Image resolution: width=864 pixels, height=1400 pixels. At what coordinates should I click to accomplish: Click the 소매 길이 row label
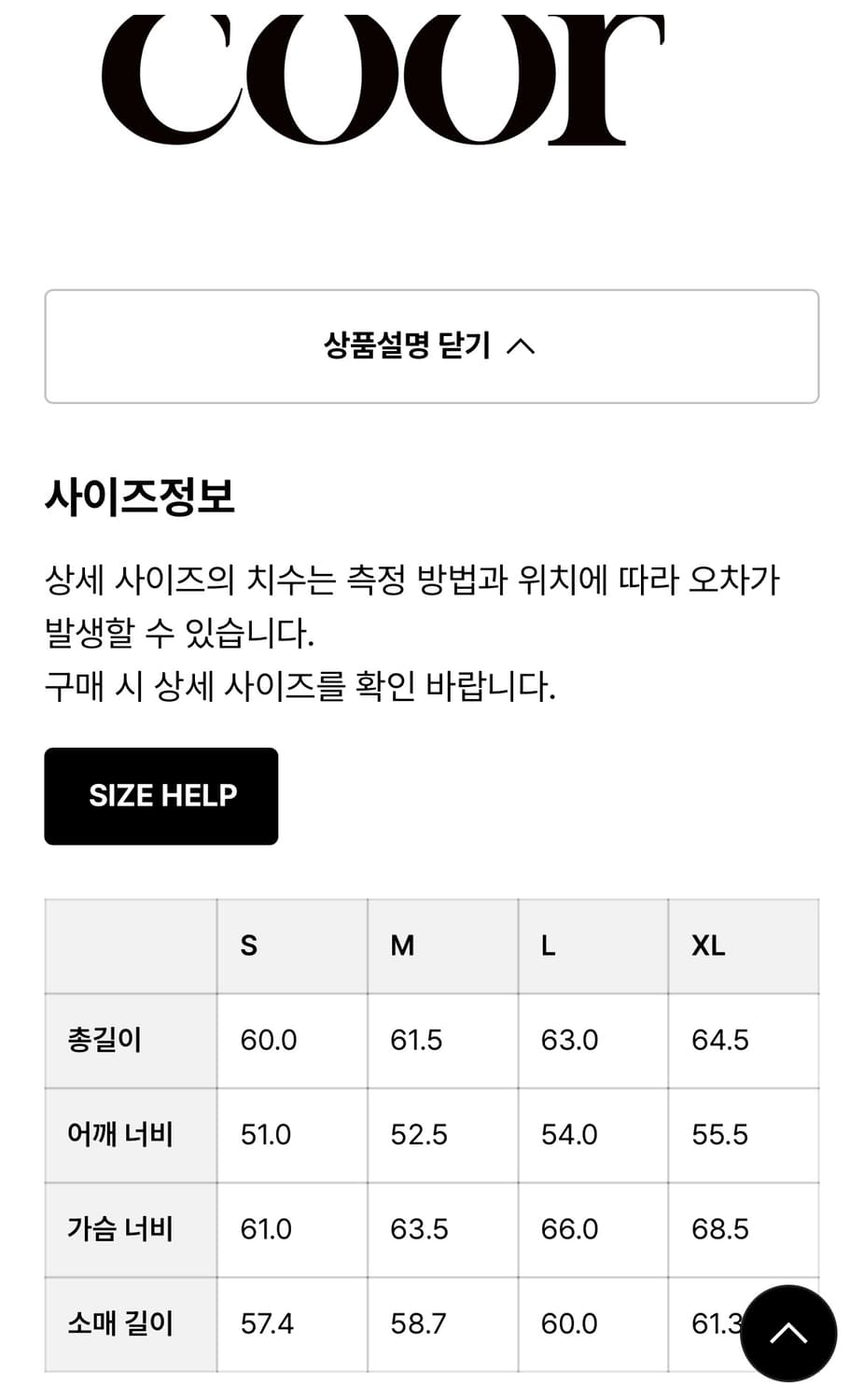click(x=119, y=1323)
